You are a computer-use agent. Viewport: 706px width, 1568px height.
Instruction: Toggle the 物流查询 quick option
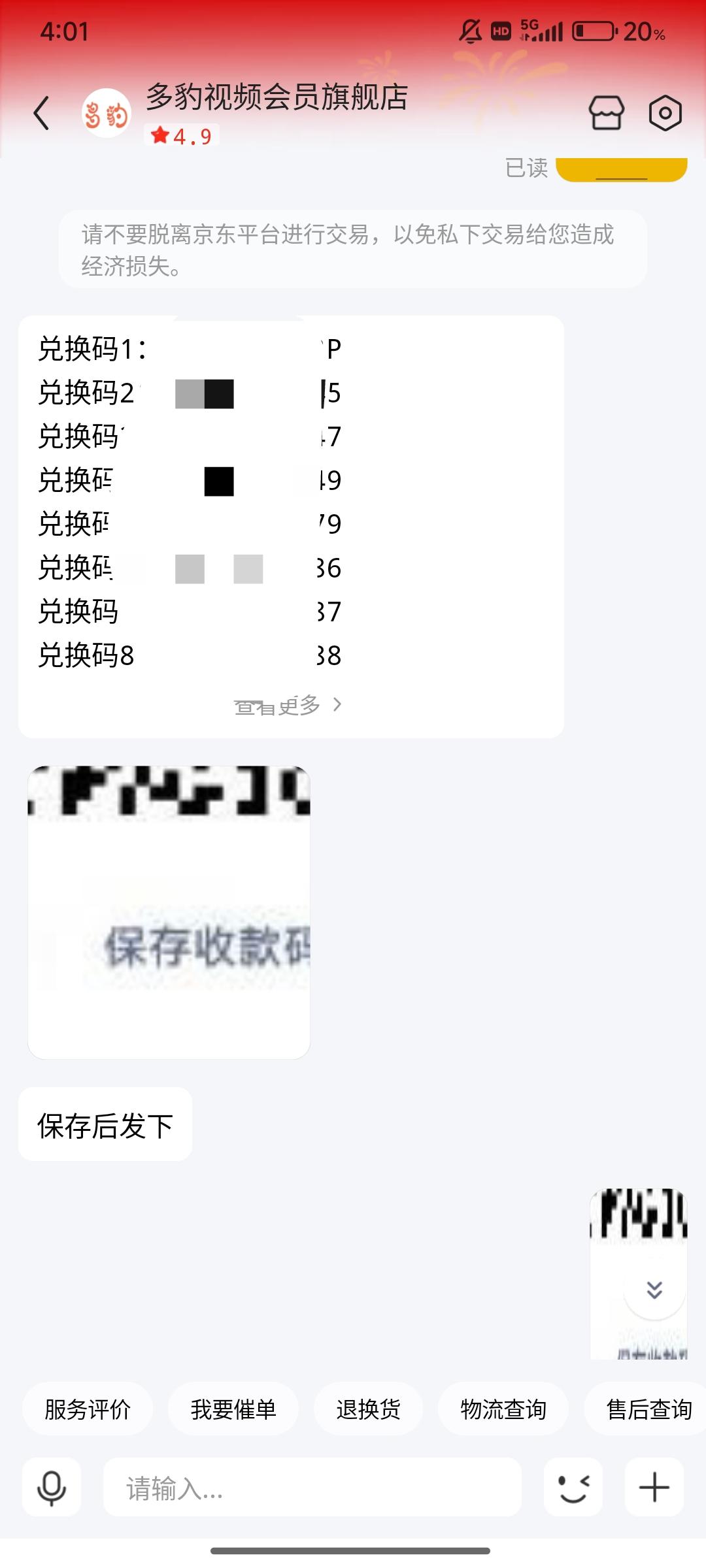[x=503, y=1409]
